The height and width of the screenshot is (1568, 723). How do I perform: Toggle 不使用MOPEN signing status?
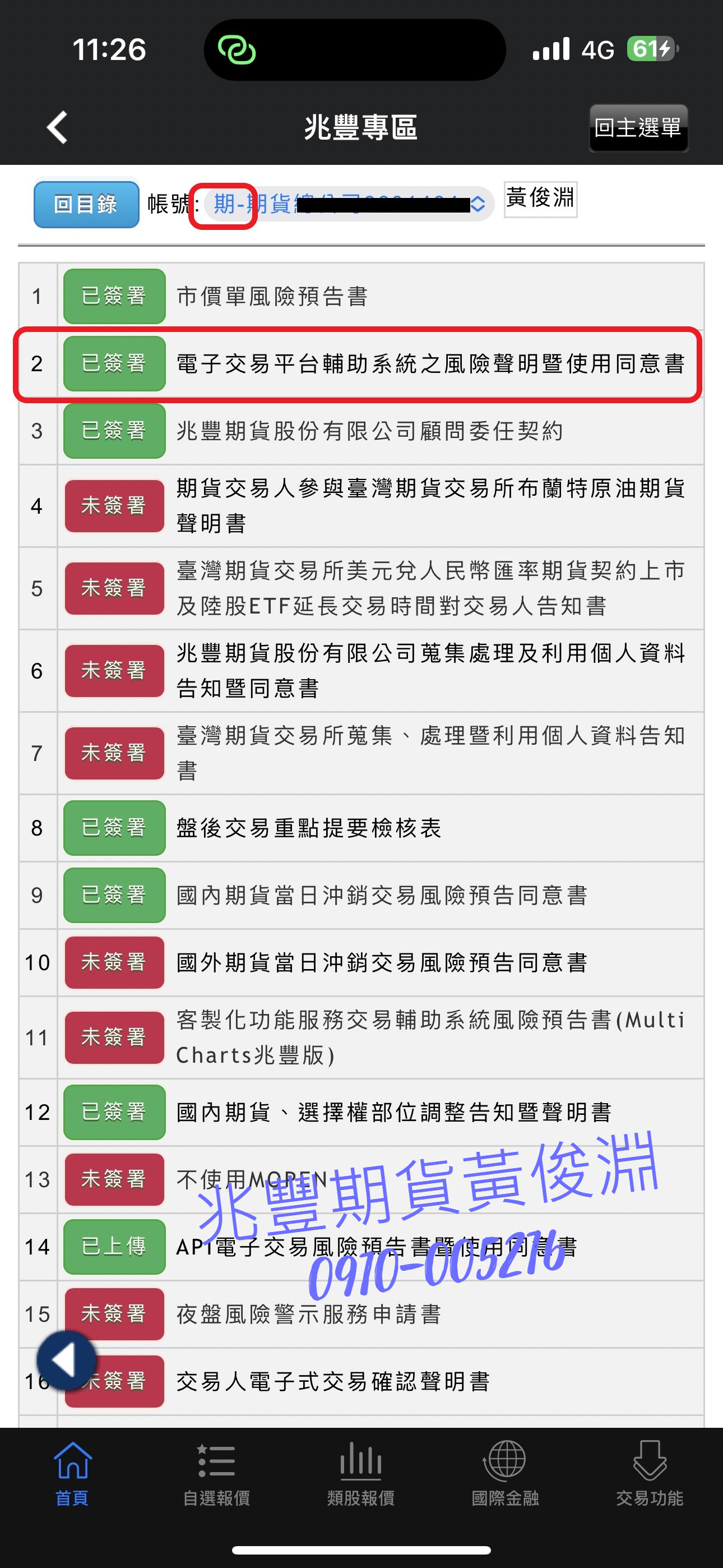pyautogui.click(x=113, y=1180)
